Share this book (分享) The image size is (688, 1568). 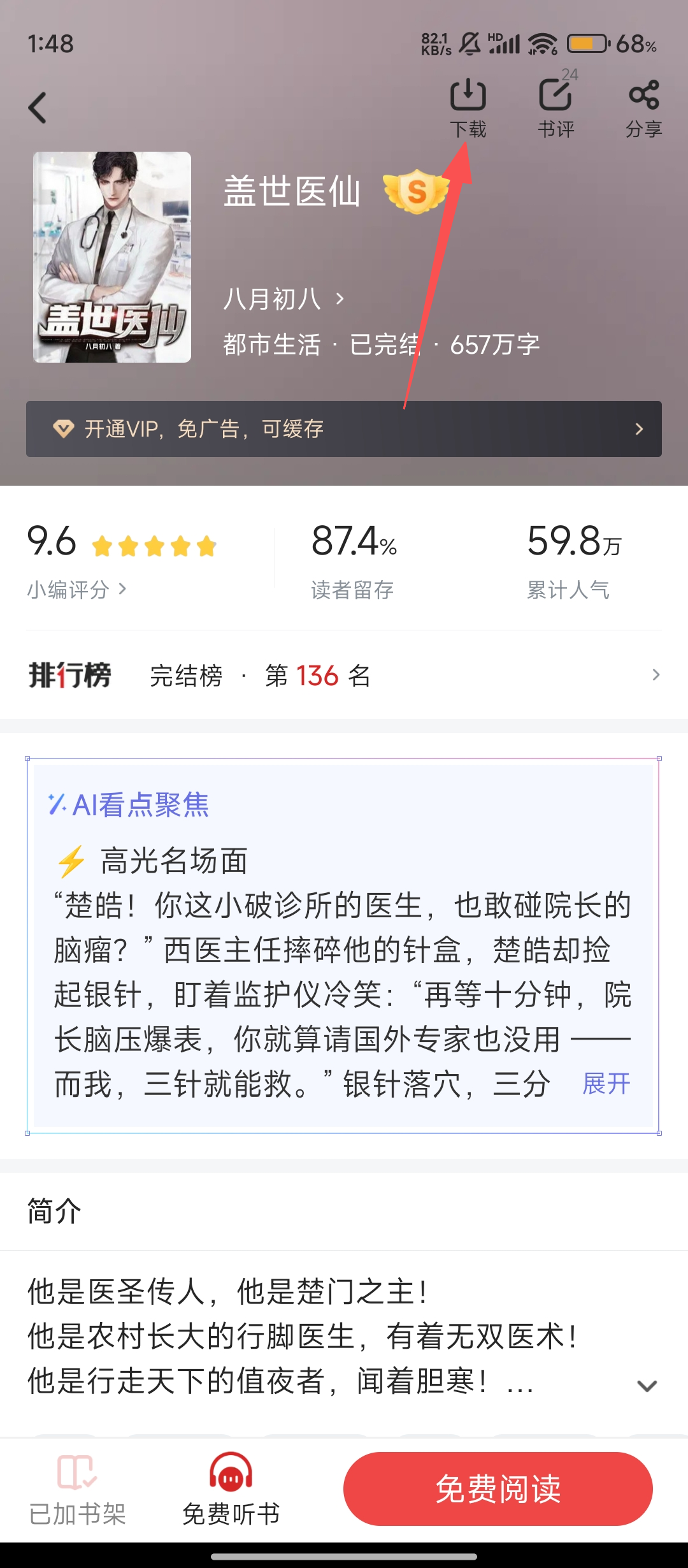(643, 108)
